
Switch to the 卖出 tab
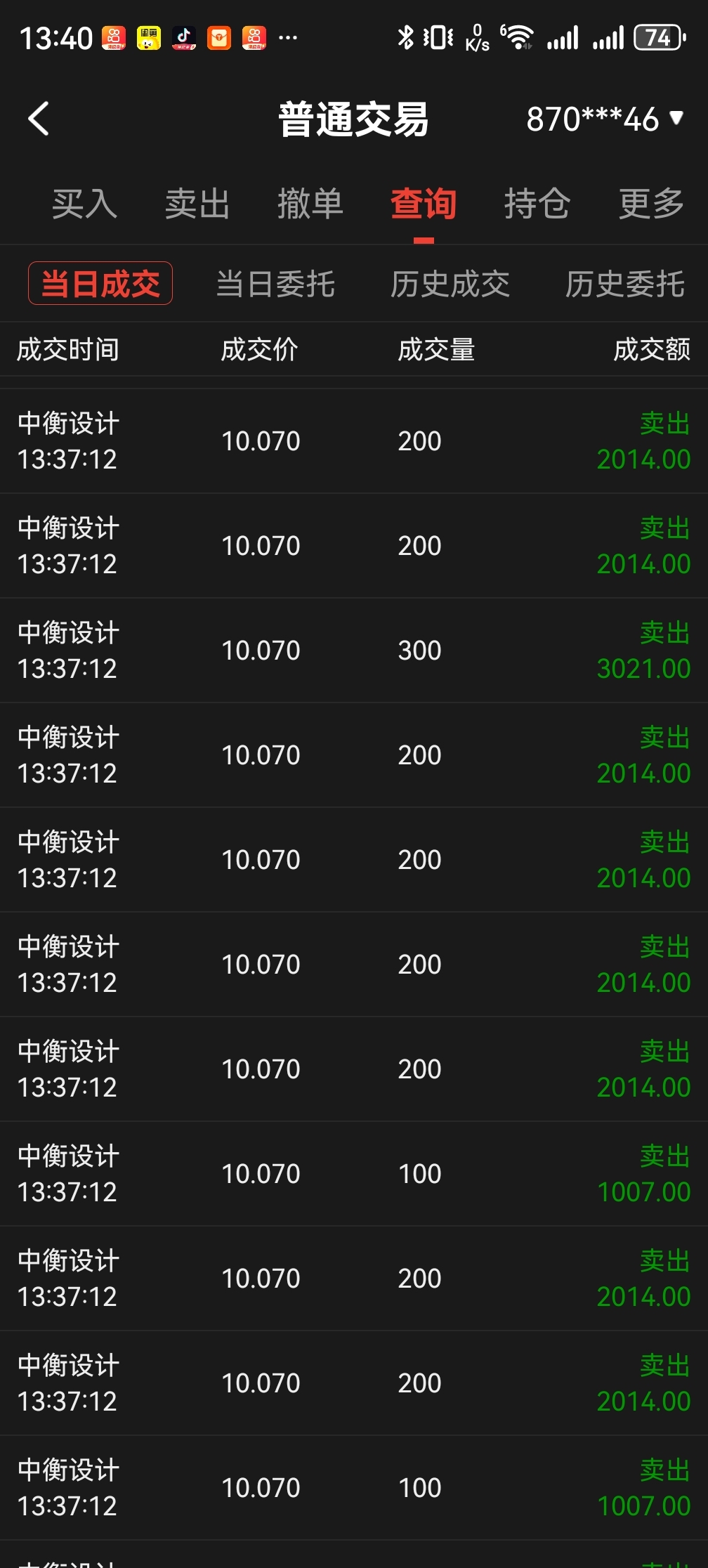197,204
